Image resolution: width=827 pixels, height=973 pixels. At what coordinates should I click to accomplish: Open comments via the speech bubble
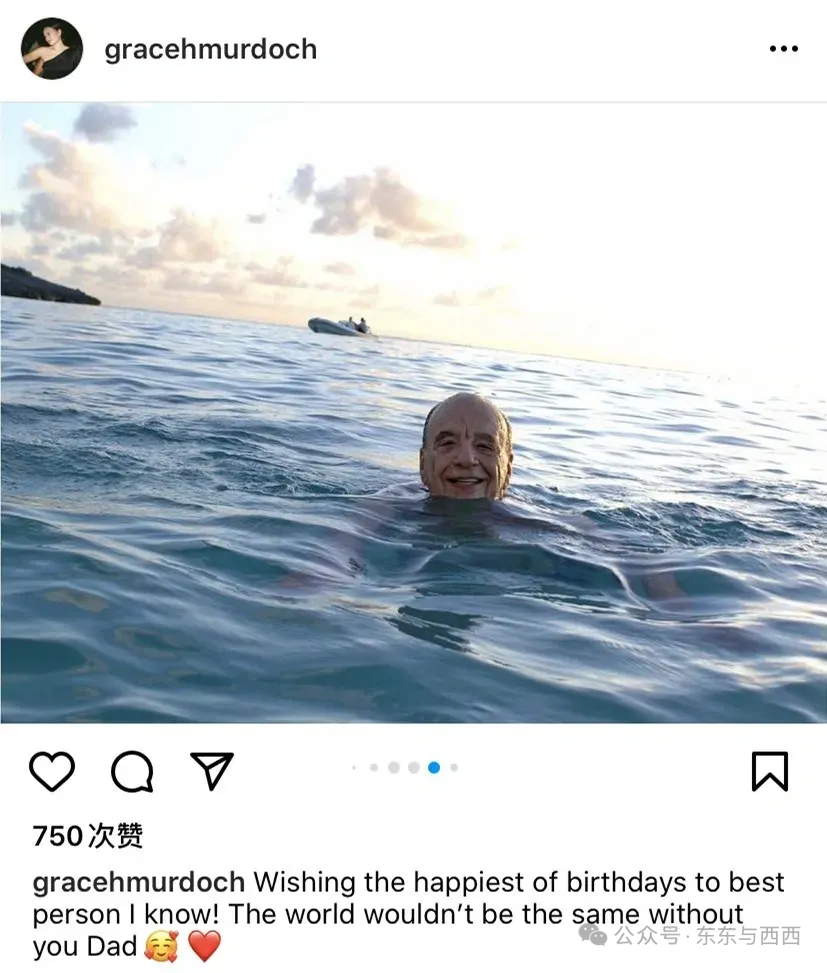(132, 771)
